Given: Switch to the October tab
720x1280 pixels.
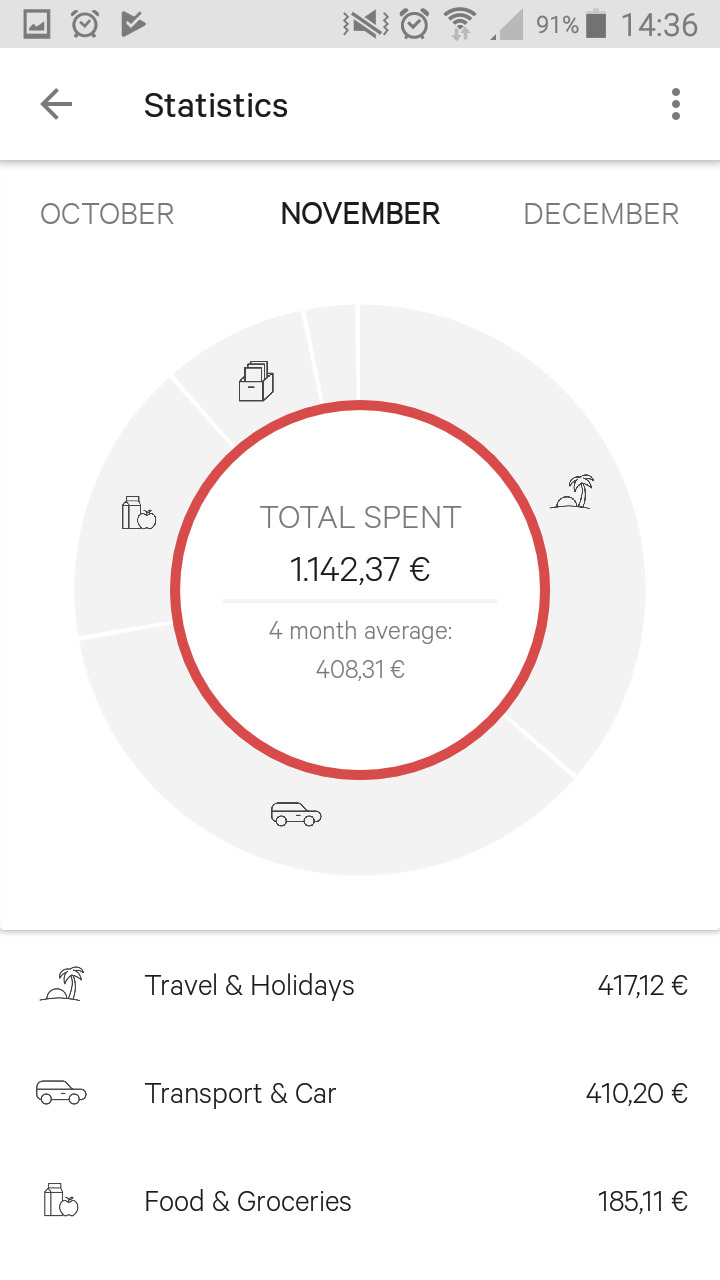Looking at the screenshot, I should (x=107, y=214).
